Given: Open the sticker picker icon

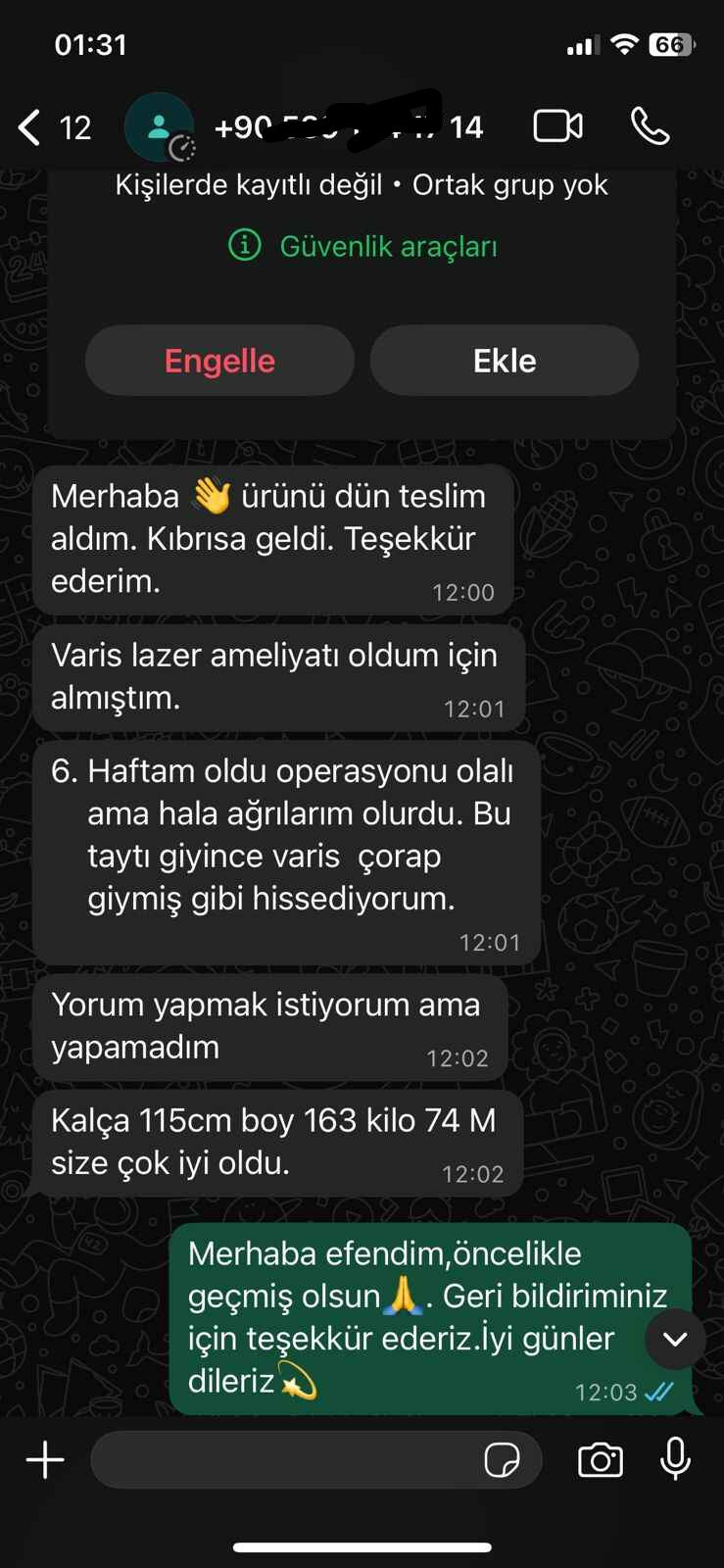Looking at the screenshot, I should (503, 1460).
